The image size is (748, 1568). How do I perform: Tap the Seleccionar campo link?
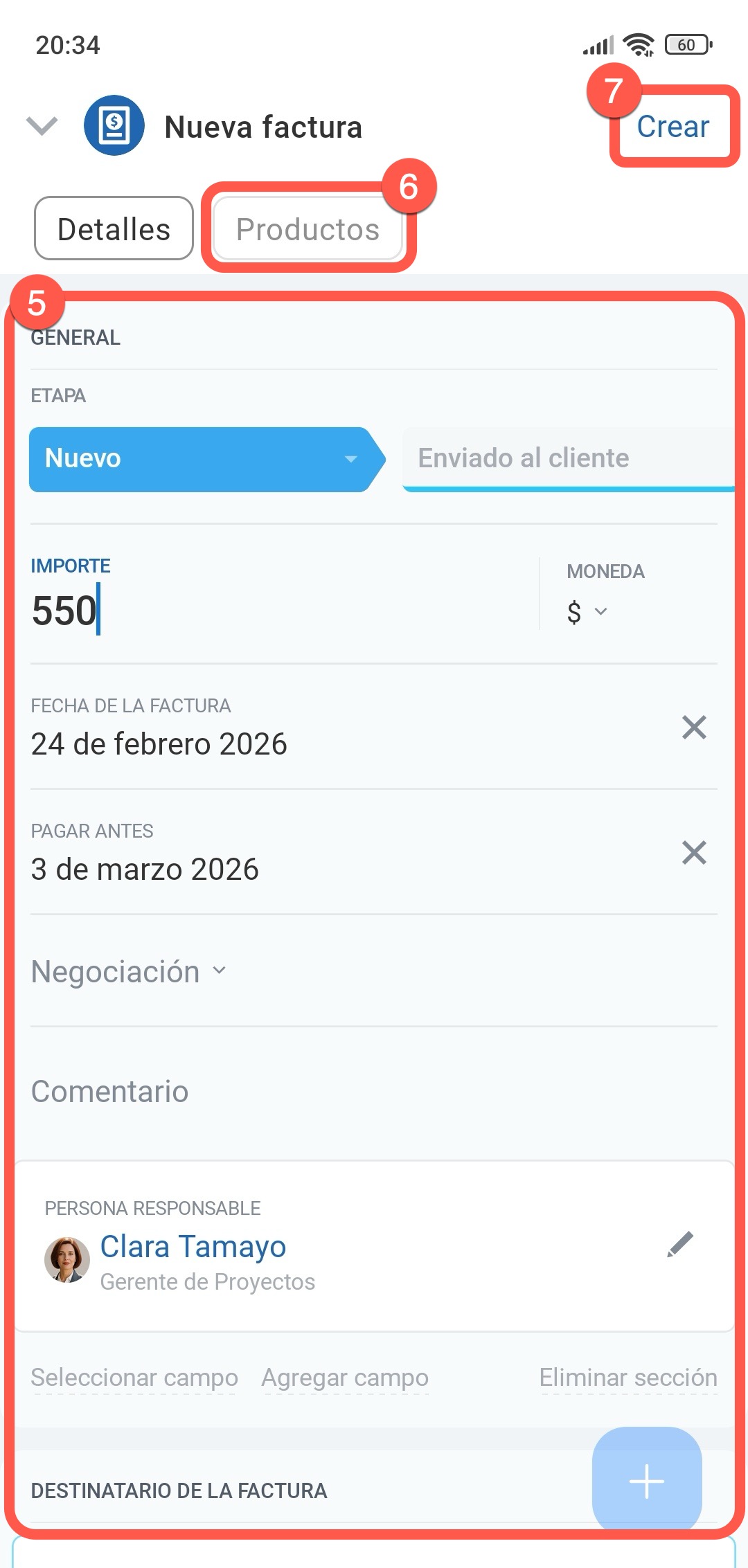(x=134, y=1378)
